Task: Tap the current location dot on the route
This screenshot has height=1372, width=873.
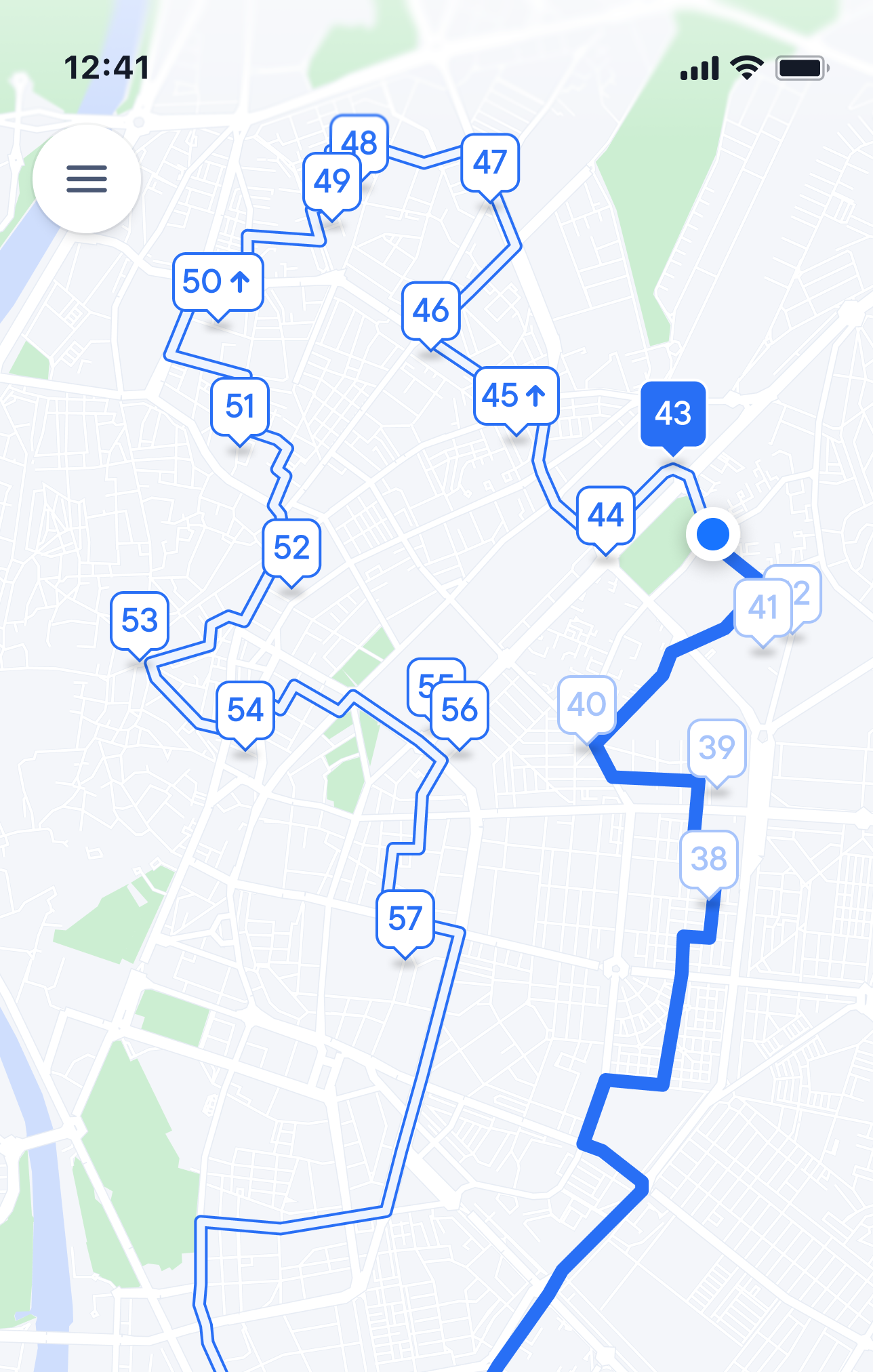Action: point(711,535)
